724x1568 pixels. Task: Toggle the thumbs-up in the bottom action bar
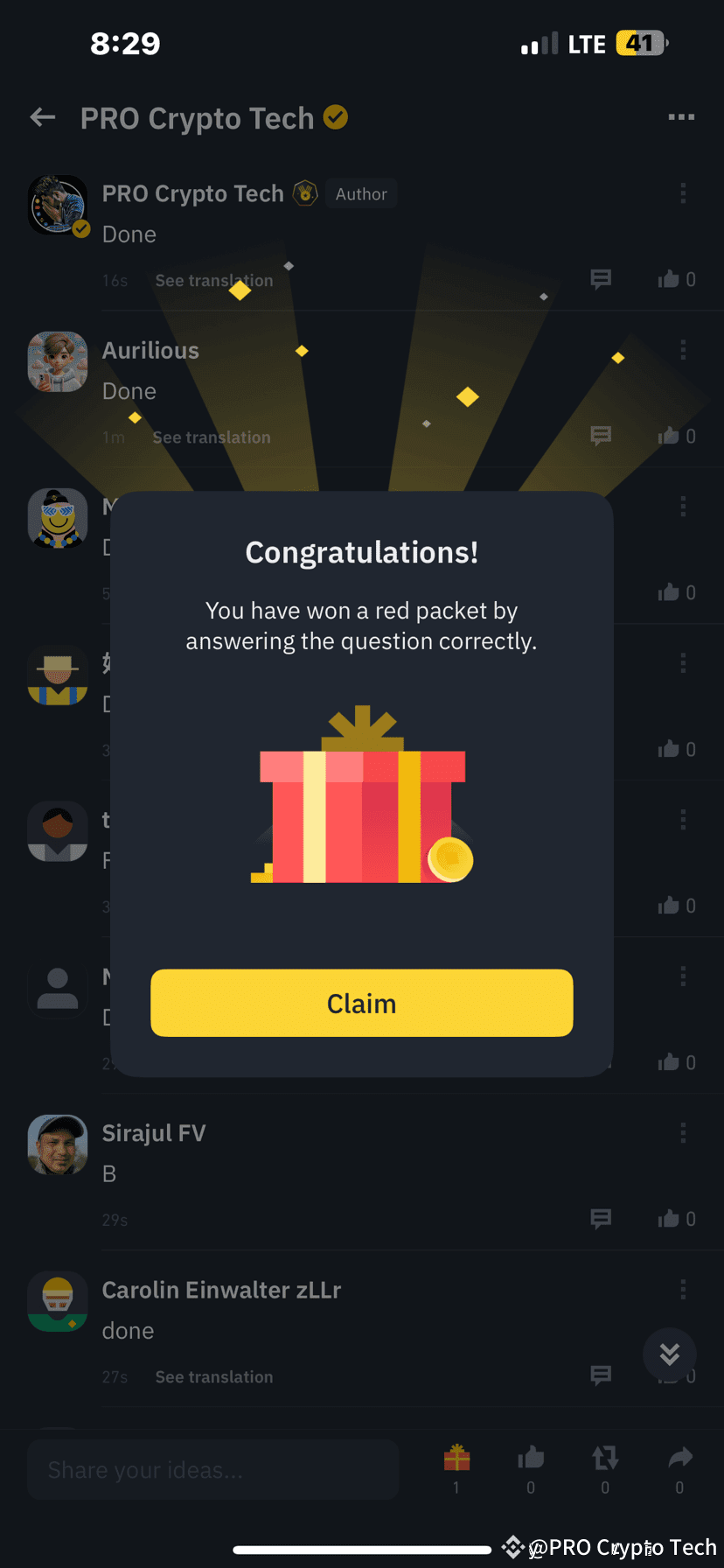[531, 1459]
